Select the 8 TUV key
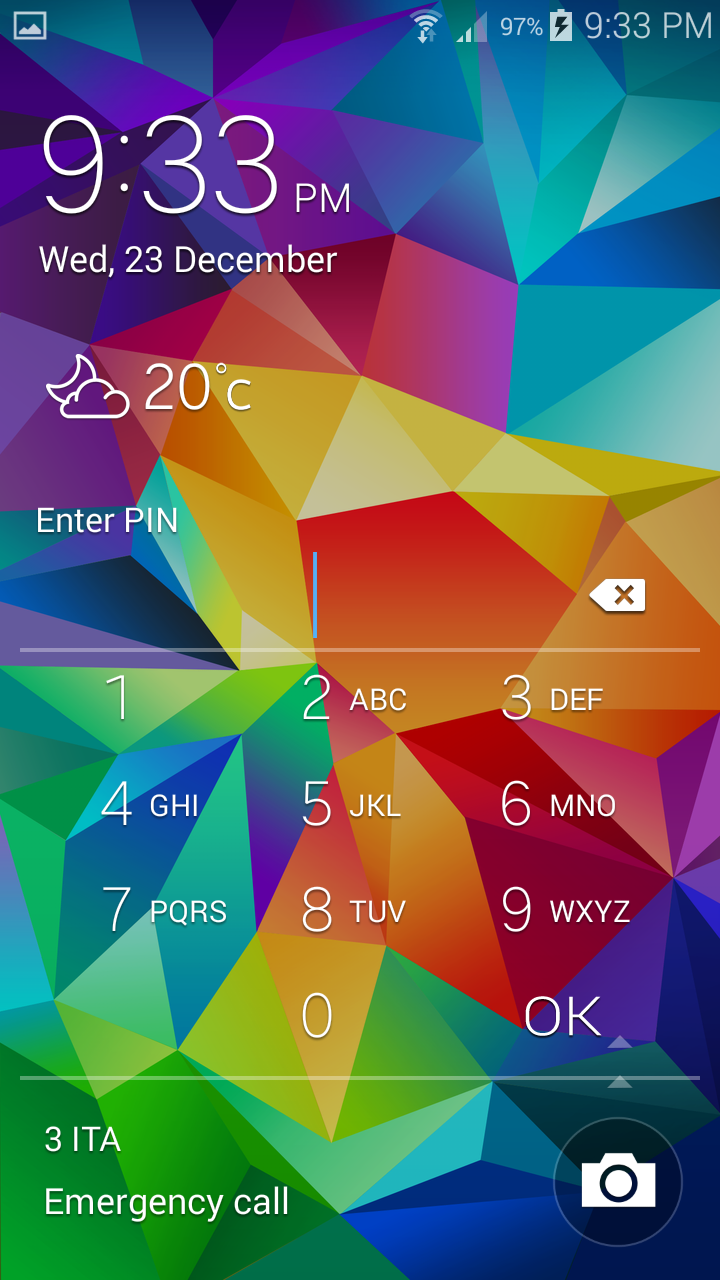720x1280 pixels. [x=353, y=910]
